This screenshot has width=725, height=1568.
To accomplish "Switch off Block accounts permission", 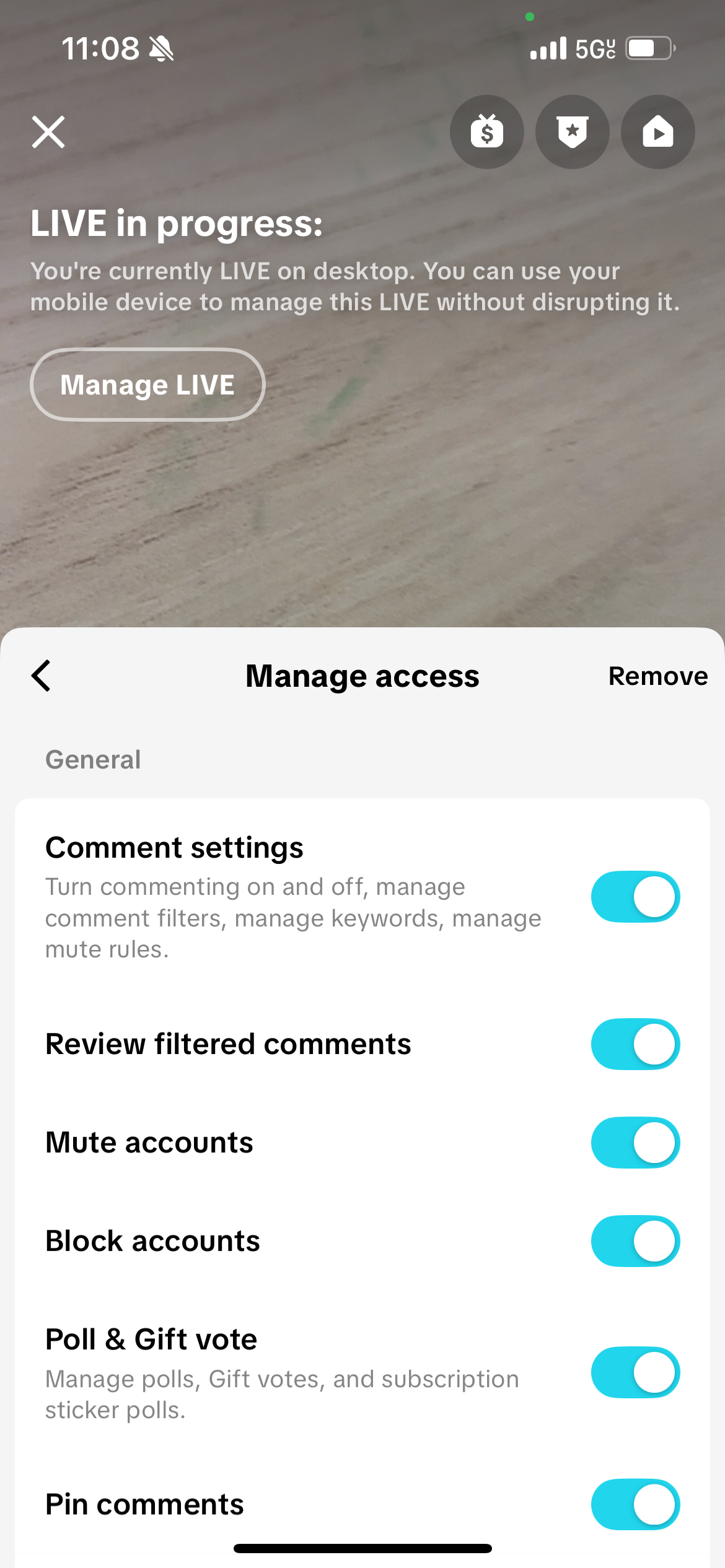I will [635, 1241].
